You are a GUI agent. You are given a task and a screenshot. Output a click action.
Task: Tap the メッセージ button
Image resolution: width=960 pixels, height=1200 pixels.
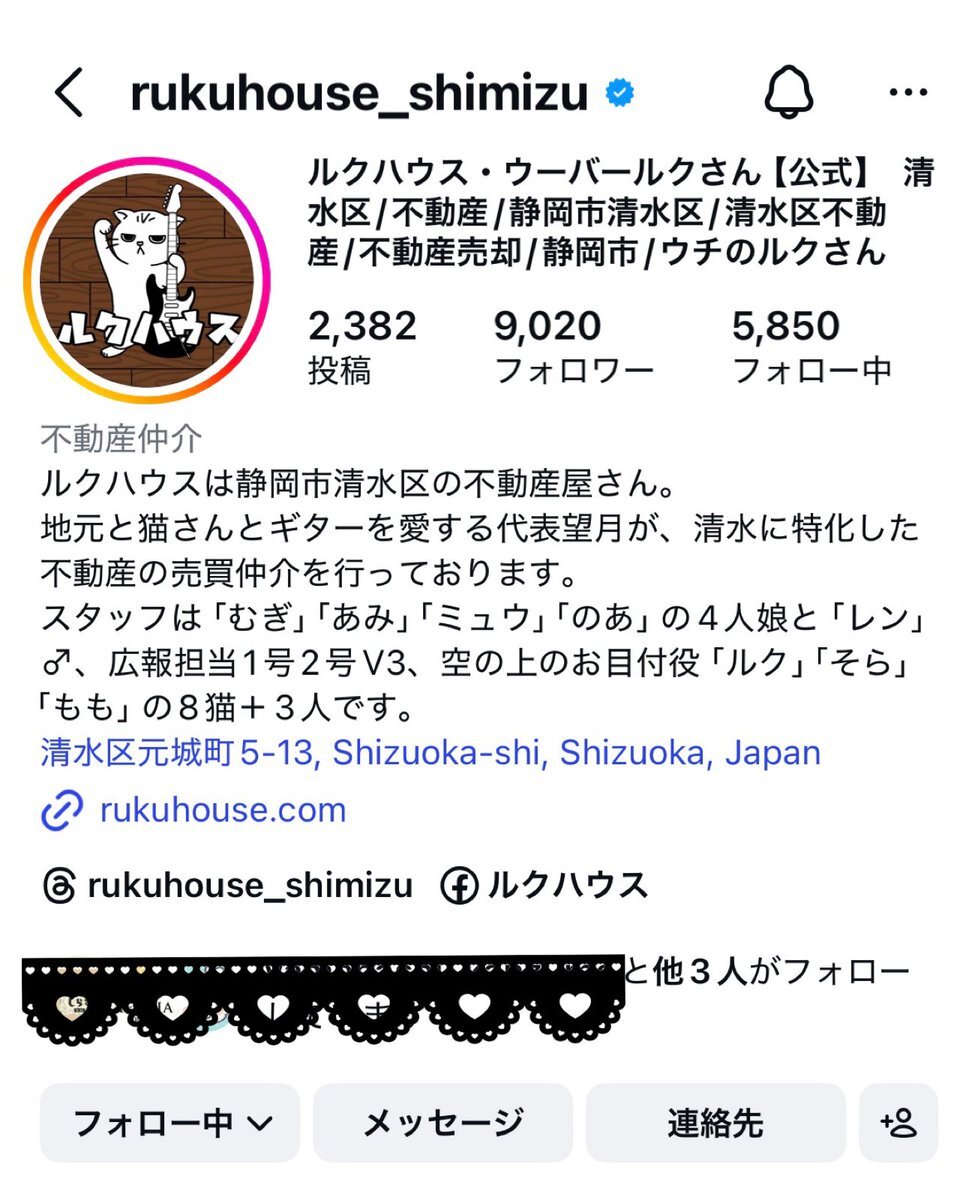pos(443,1123)
